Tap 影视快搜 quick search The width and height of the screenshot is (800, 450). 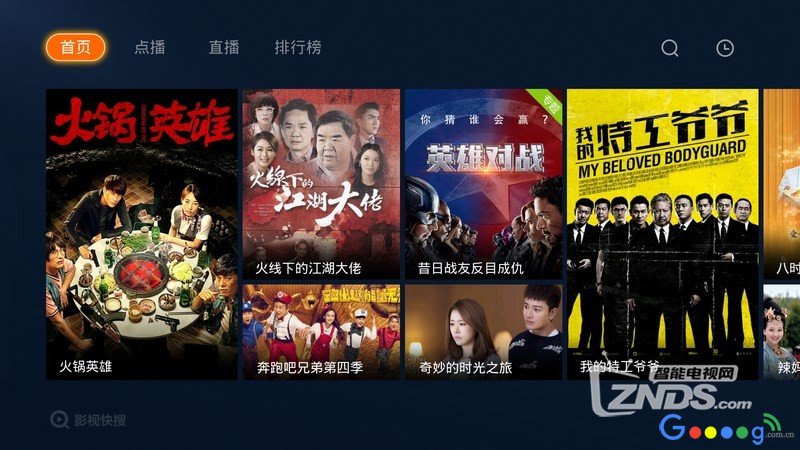tap(90, 420)
